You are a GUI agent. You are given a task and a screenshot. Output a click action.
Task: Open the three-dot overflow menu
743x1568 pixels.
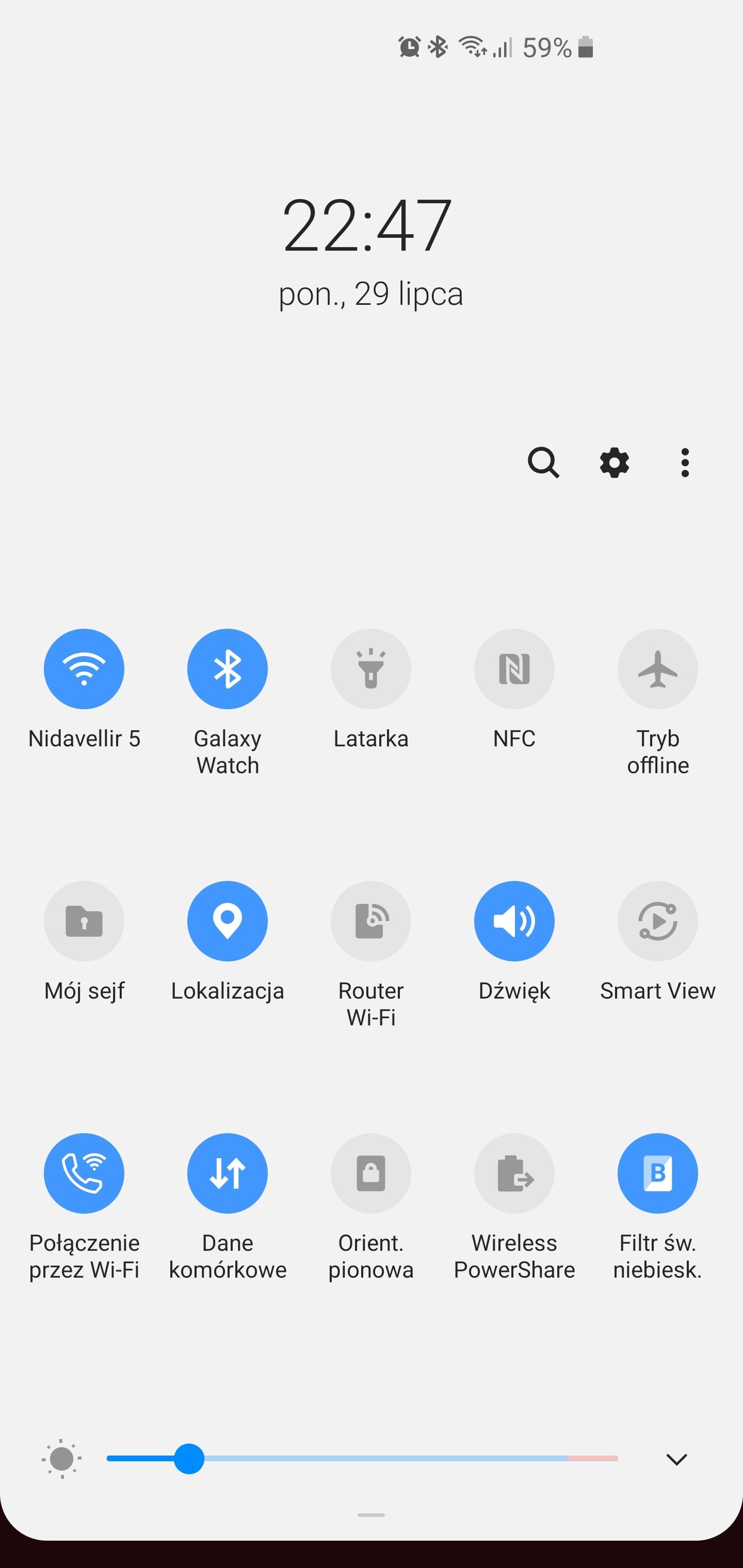coord(685,463)
